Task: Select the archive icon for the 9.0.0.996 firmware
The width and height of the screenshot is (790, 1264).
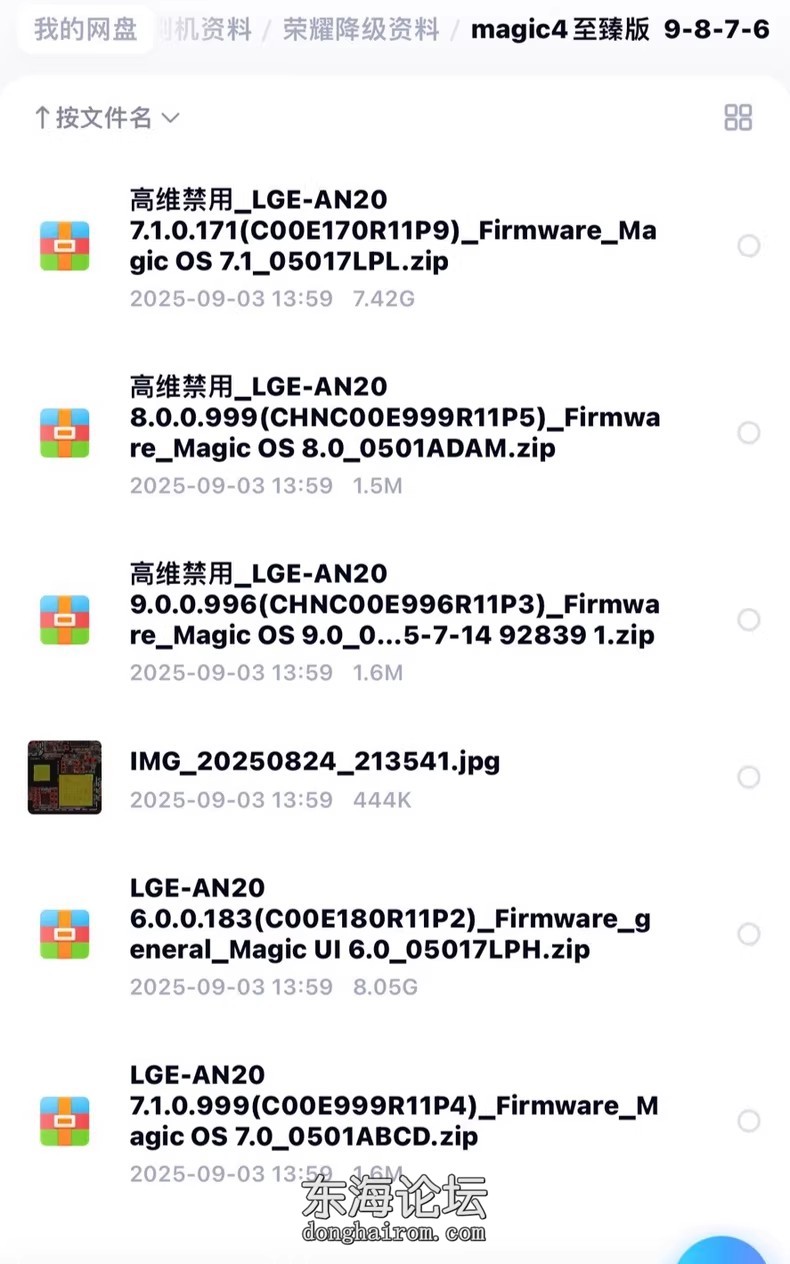Action: coord(64,619)
